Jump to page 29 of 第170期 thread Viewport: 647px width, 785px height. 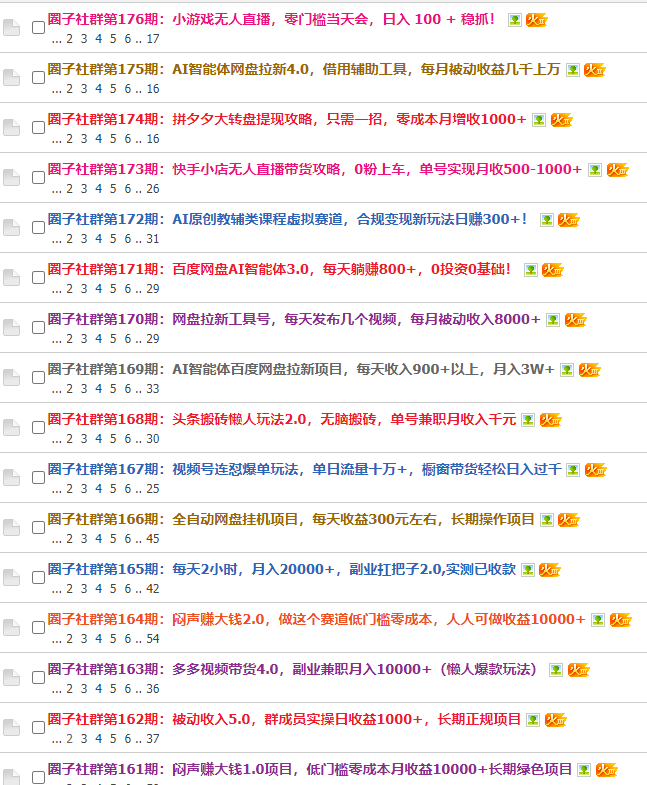[x=153, y=338]
